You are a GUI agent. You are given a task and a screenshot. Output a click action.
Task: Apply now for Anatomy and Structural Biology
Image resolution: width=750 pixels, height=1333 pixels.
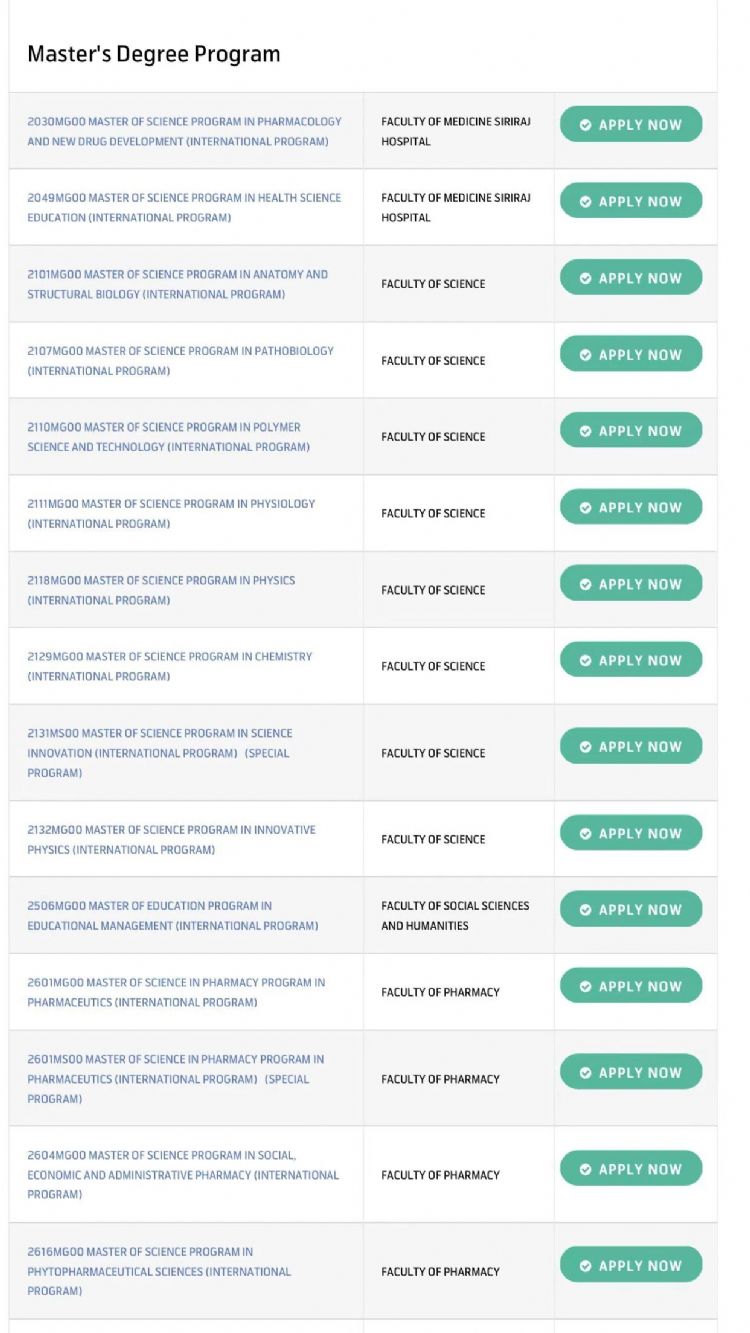coord(631,278)
